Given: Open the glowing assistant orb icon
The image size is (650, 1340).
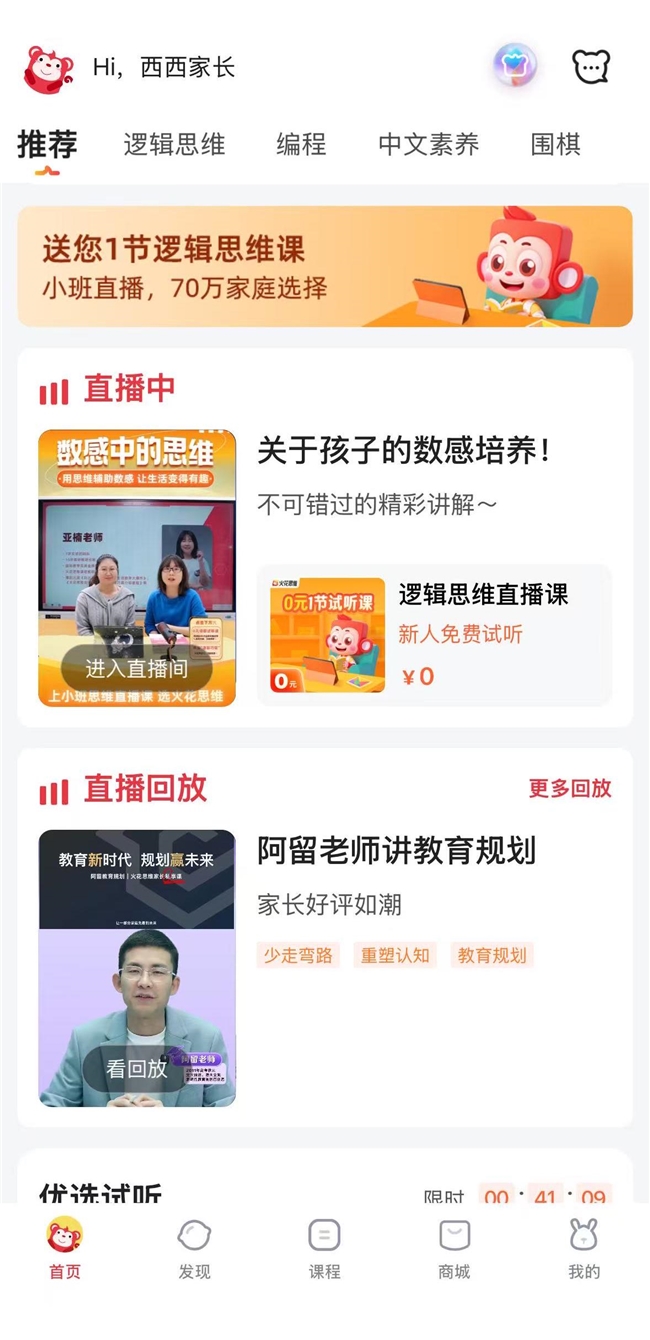Looking at the screenshot, I should pyautogui.click(x=515, y=67).
